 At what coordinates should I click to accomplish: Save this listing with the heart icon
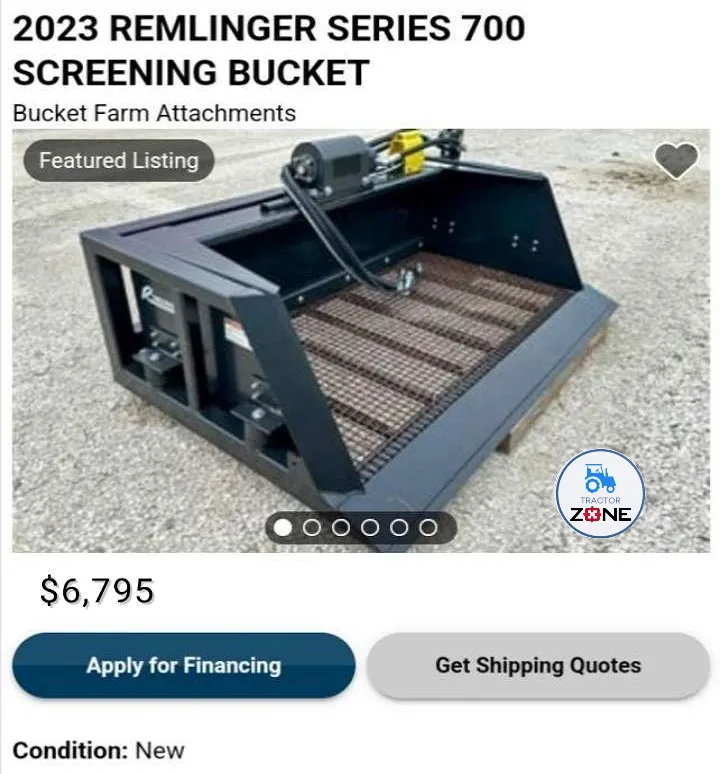pos(676,160)
